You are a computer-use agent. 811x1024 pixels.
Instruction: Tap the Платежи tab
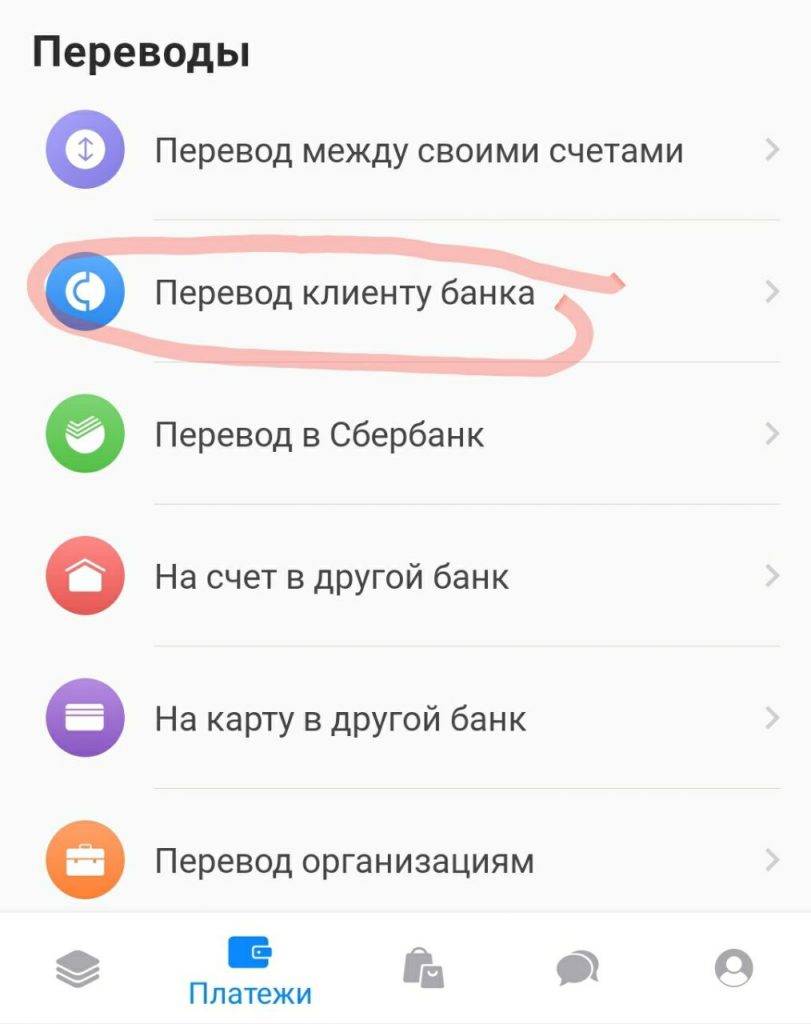pos(250,970)
